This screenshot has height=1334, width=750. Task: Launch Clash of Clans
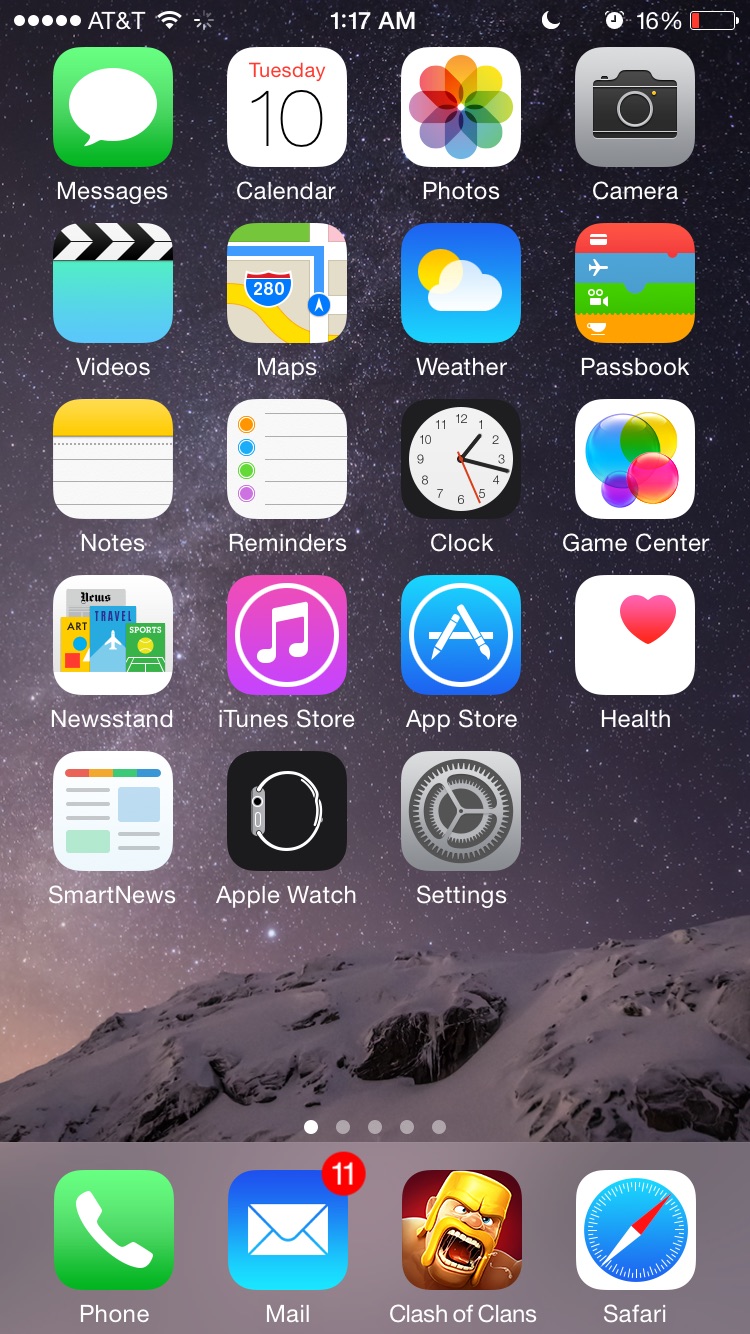[462, 1230]
